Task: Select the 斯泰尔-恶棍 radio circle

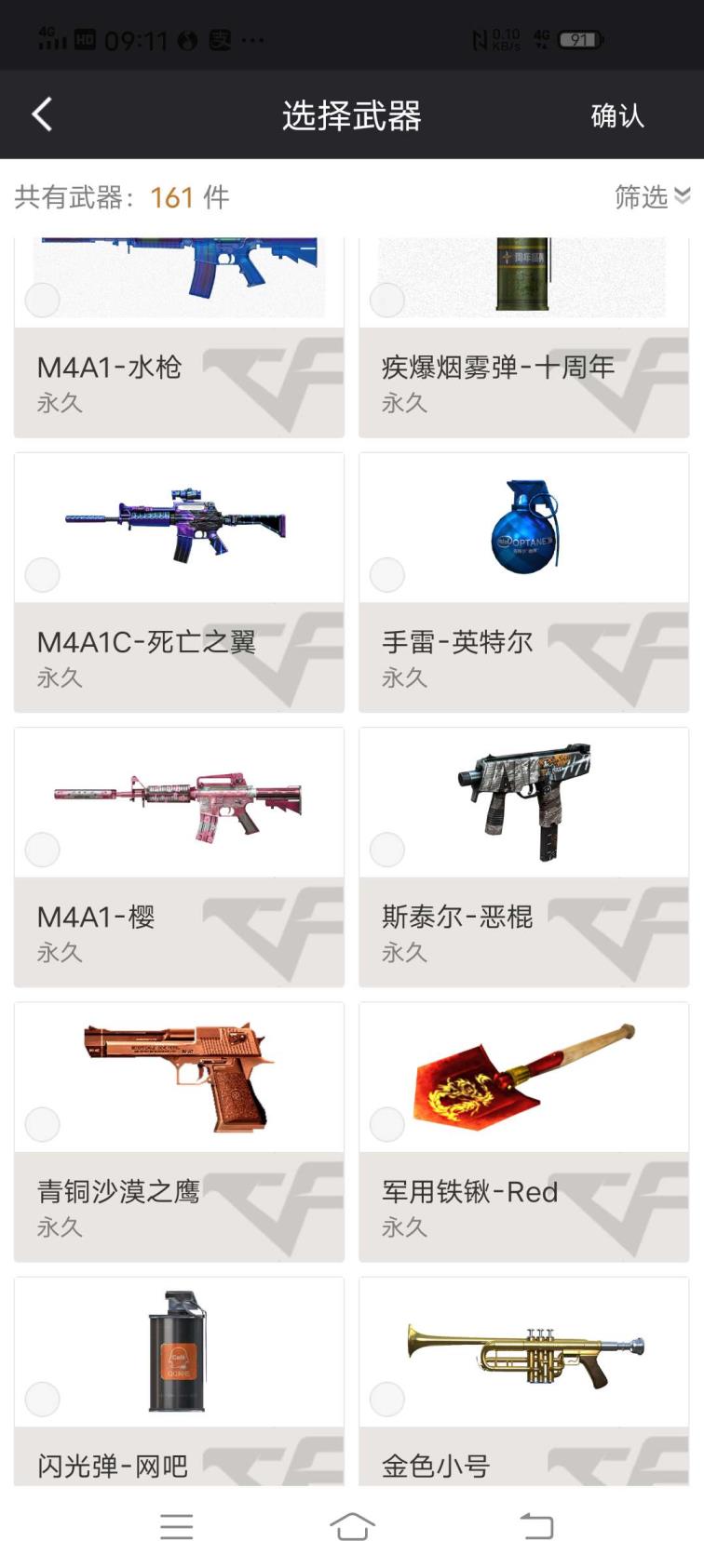Action: pyautogui.click(x=386, y=849)
